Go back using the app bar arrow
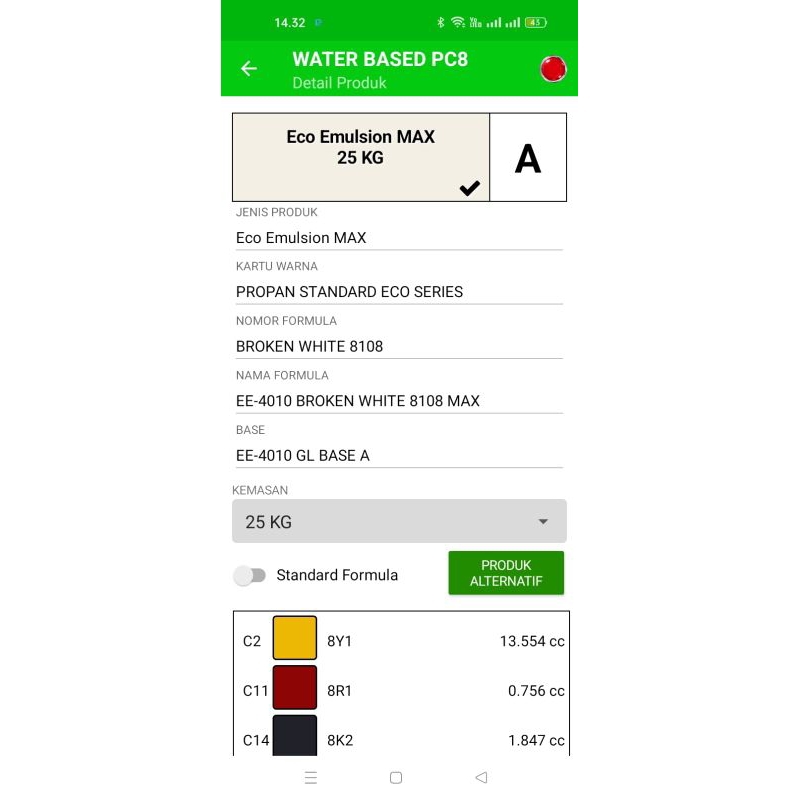Image resolution: width=800 pixels, height=800 pixels. click(249, 69)
